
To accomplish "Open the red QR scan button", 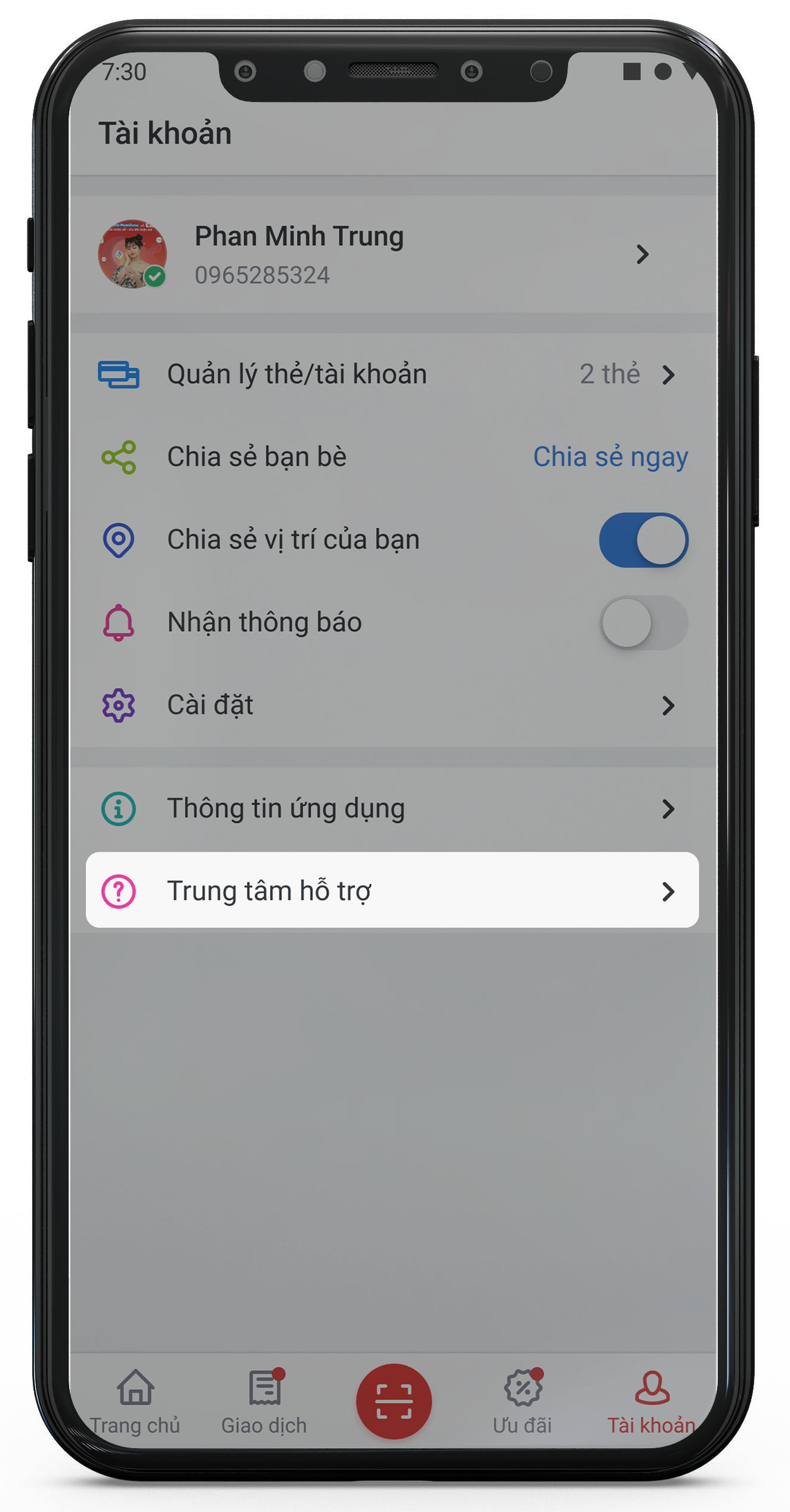I will click(394, 1401).
